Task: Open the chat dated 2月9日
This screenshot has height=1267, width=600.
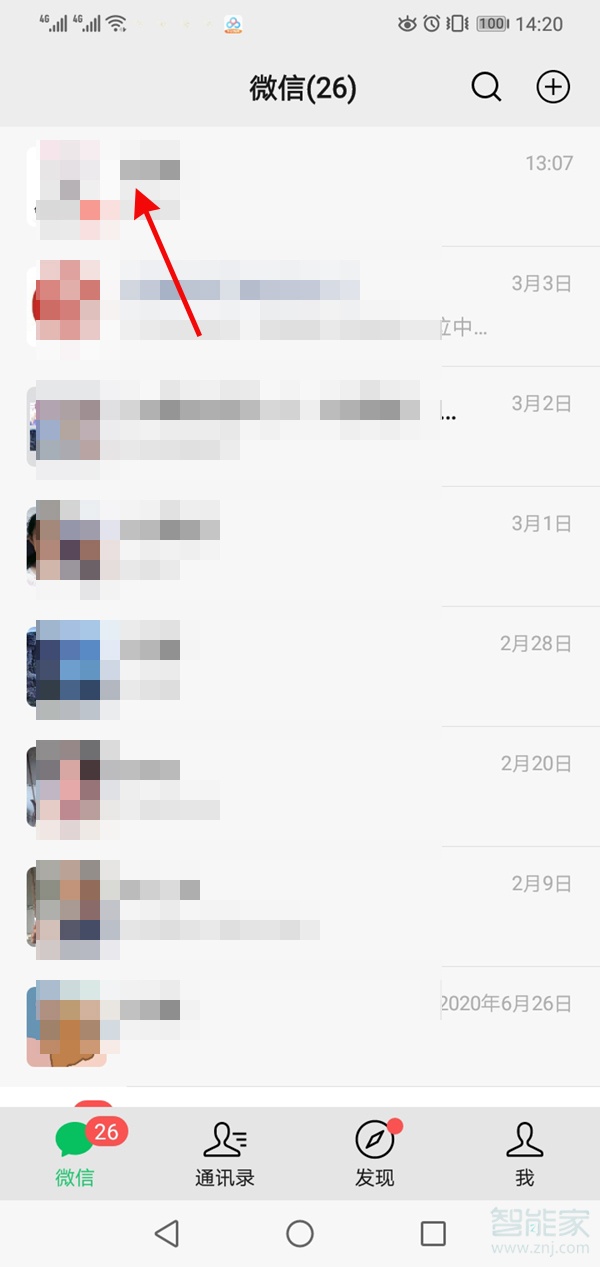Action: [300, 906]
